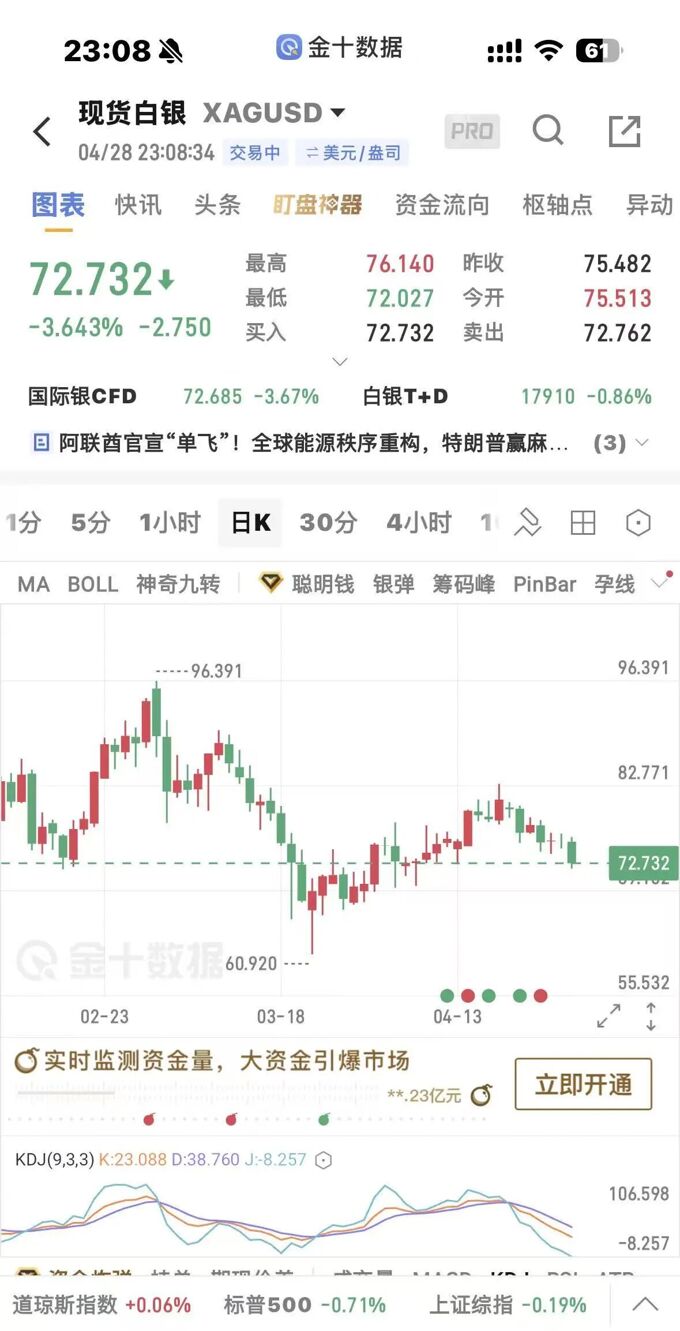Go back using the back arrow
Screen dimensions: 680x1331
(42, 131)
